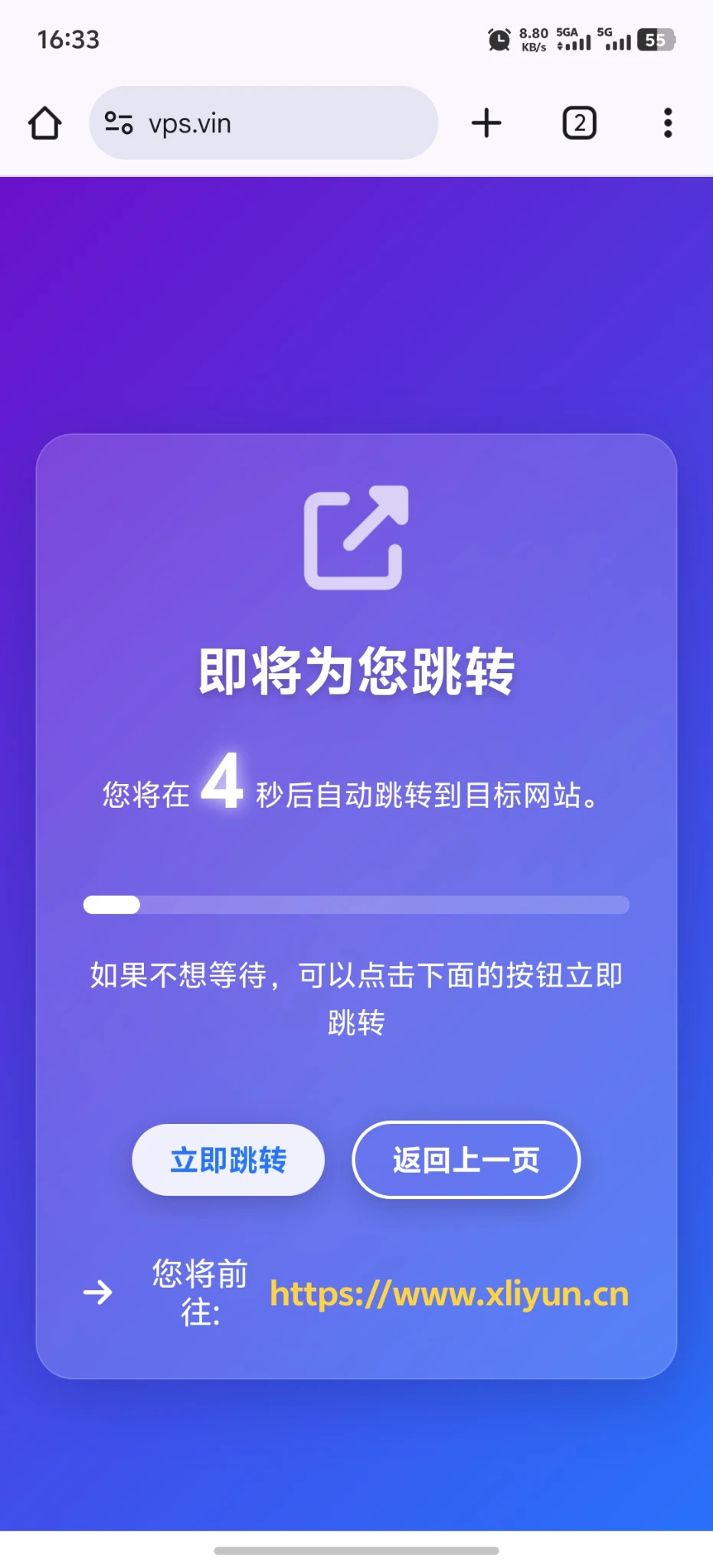
Task: Tap 返回上一页 to go back
Action: [x=466, y=1160]
